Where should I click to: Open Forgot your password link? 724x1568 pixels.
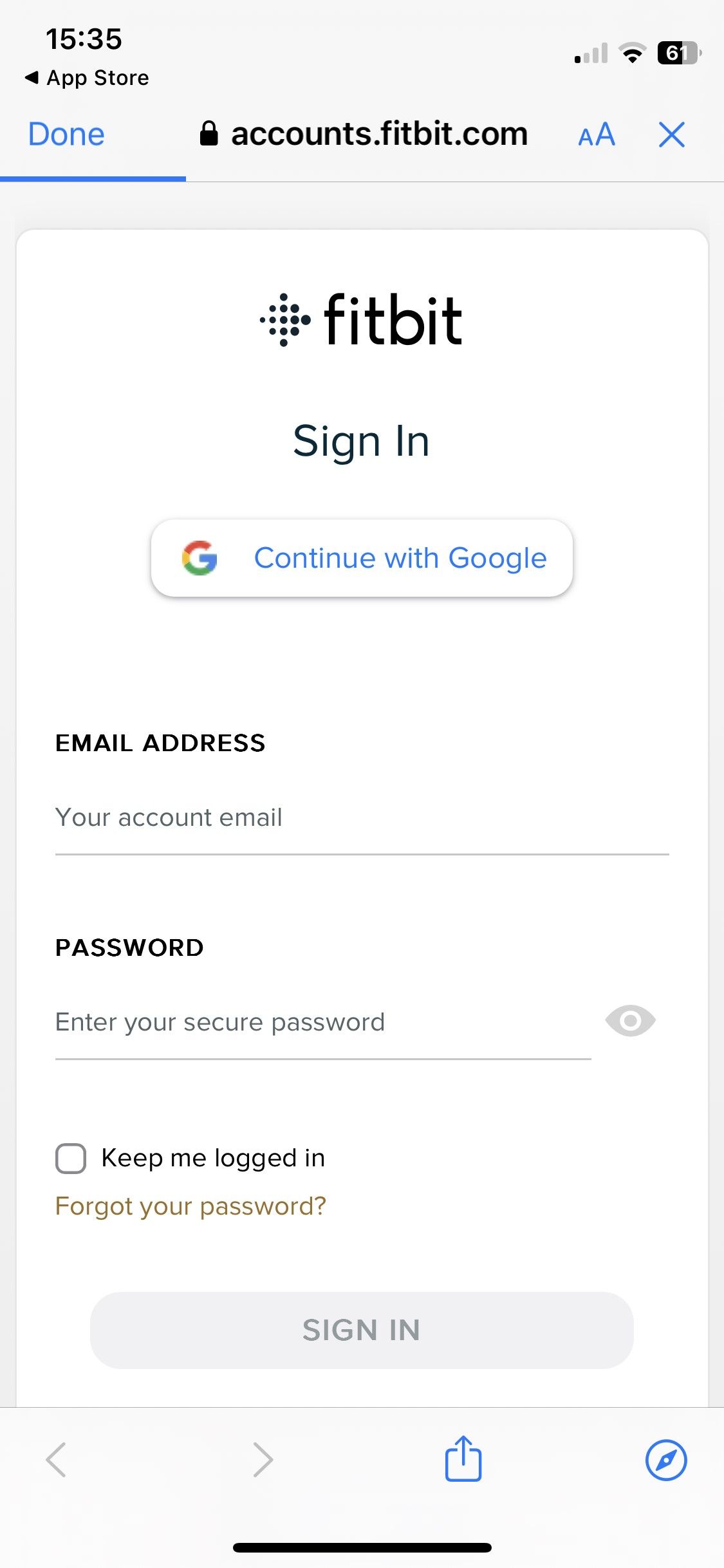(190, 1206)
